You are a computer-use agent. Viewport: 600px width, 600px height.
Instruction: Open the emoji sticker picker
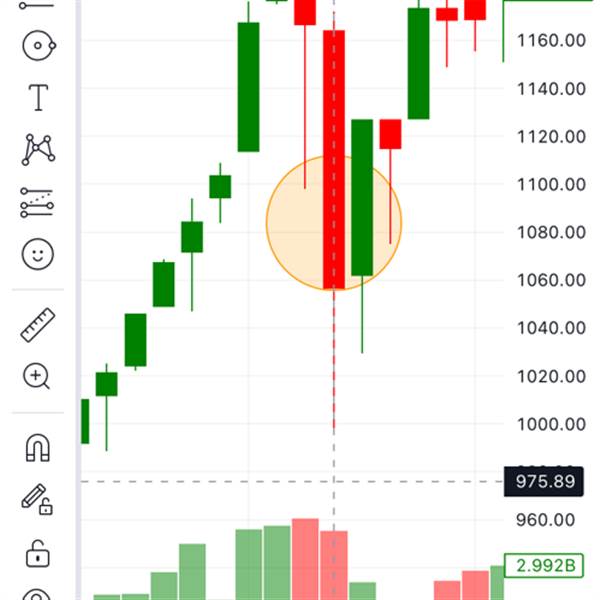pyautogui.click(x=38, y=254)
